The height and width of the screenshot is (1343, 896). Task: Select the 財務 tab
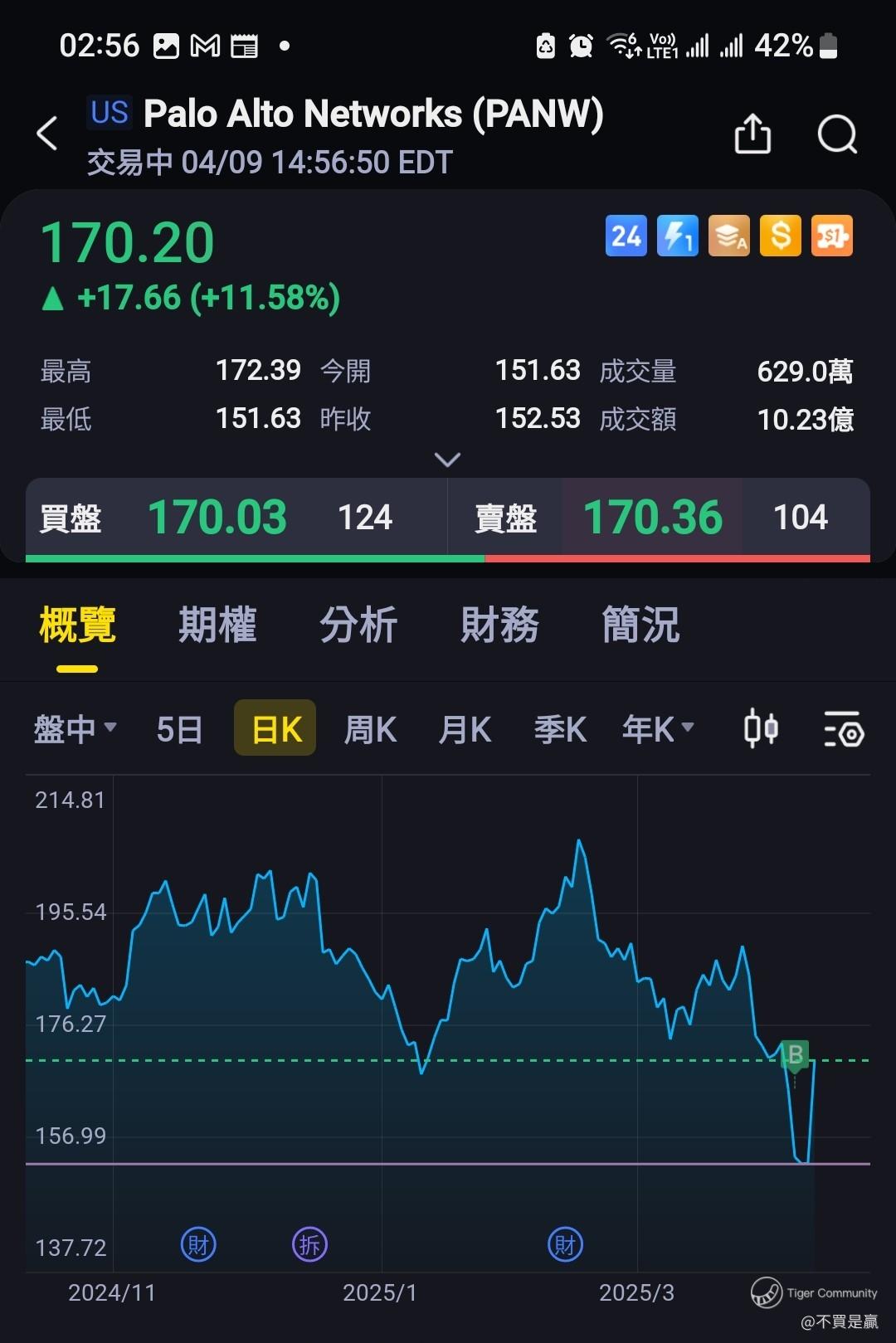click(499, 625)
